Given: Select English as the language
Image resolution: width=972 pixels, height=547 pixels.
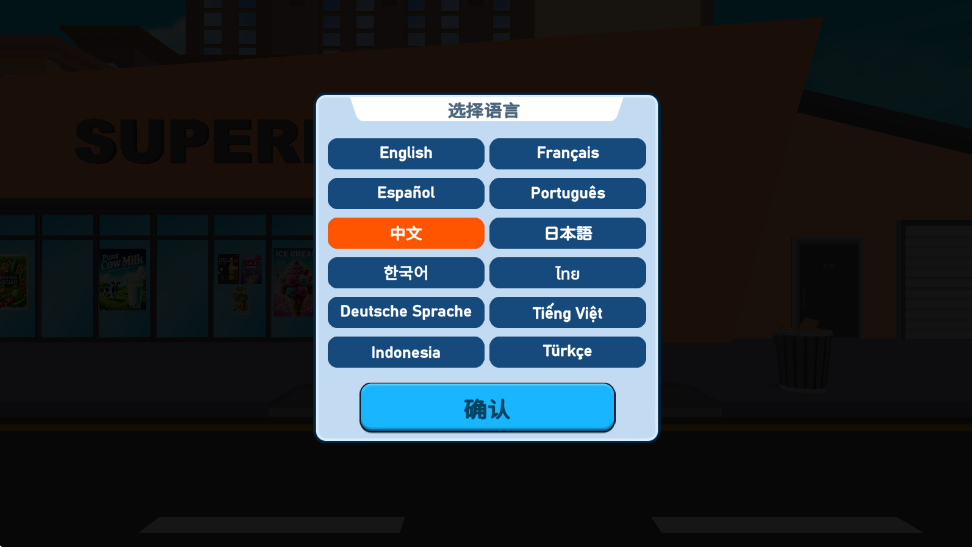Looking at the screenshot, I should 406,153.
